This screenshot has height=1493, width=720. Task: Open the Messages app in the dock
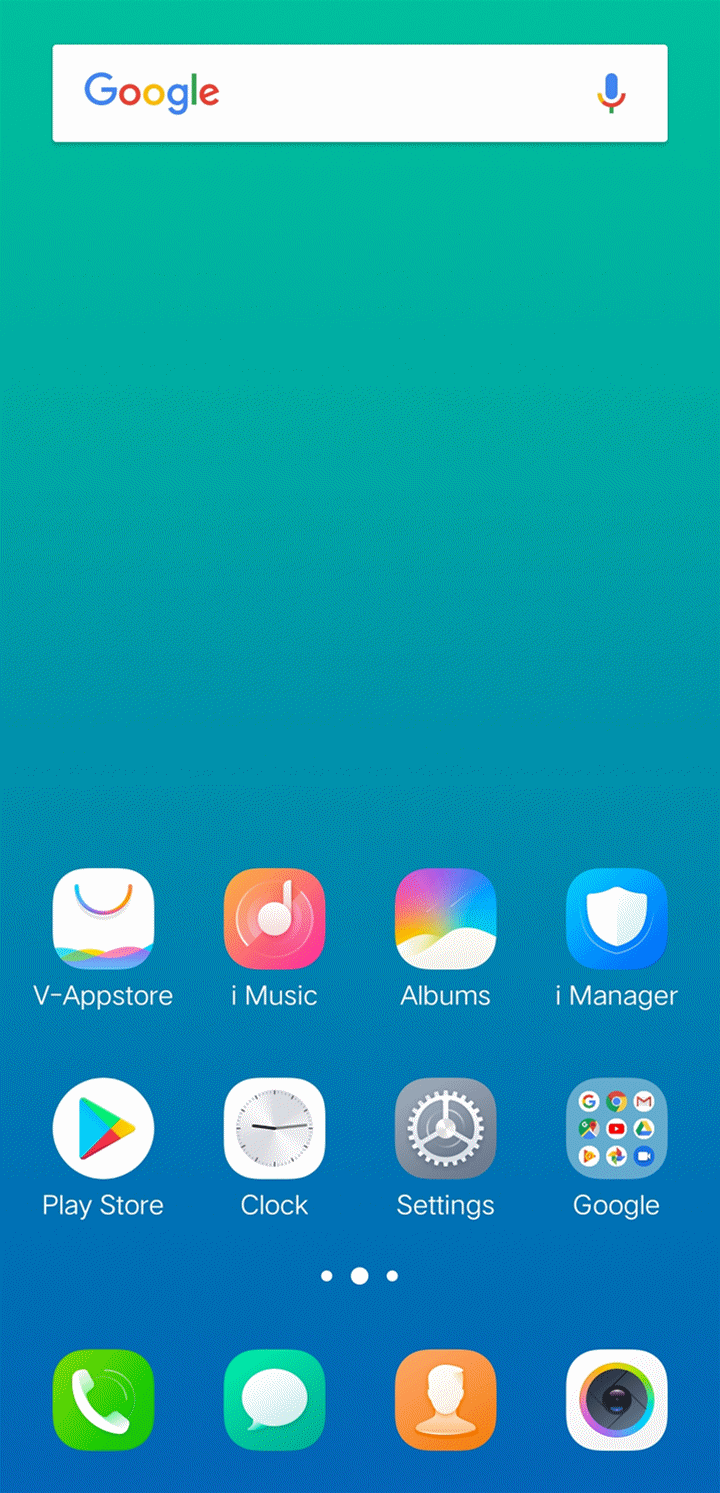click(x=274, y=1400)
